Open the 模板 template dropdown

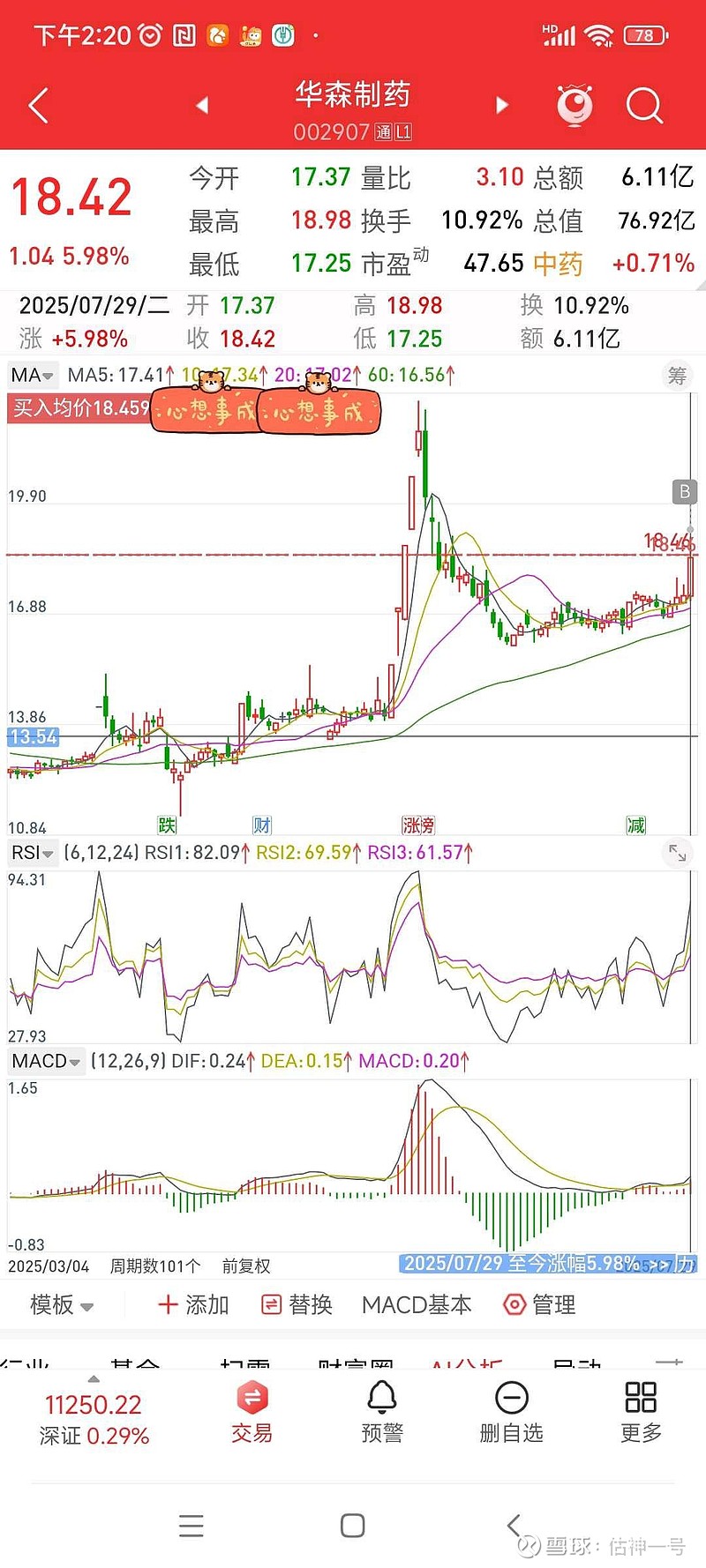click(x=62, y=1305)
